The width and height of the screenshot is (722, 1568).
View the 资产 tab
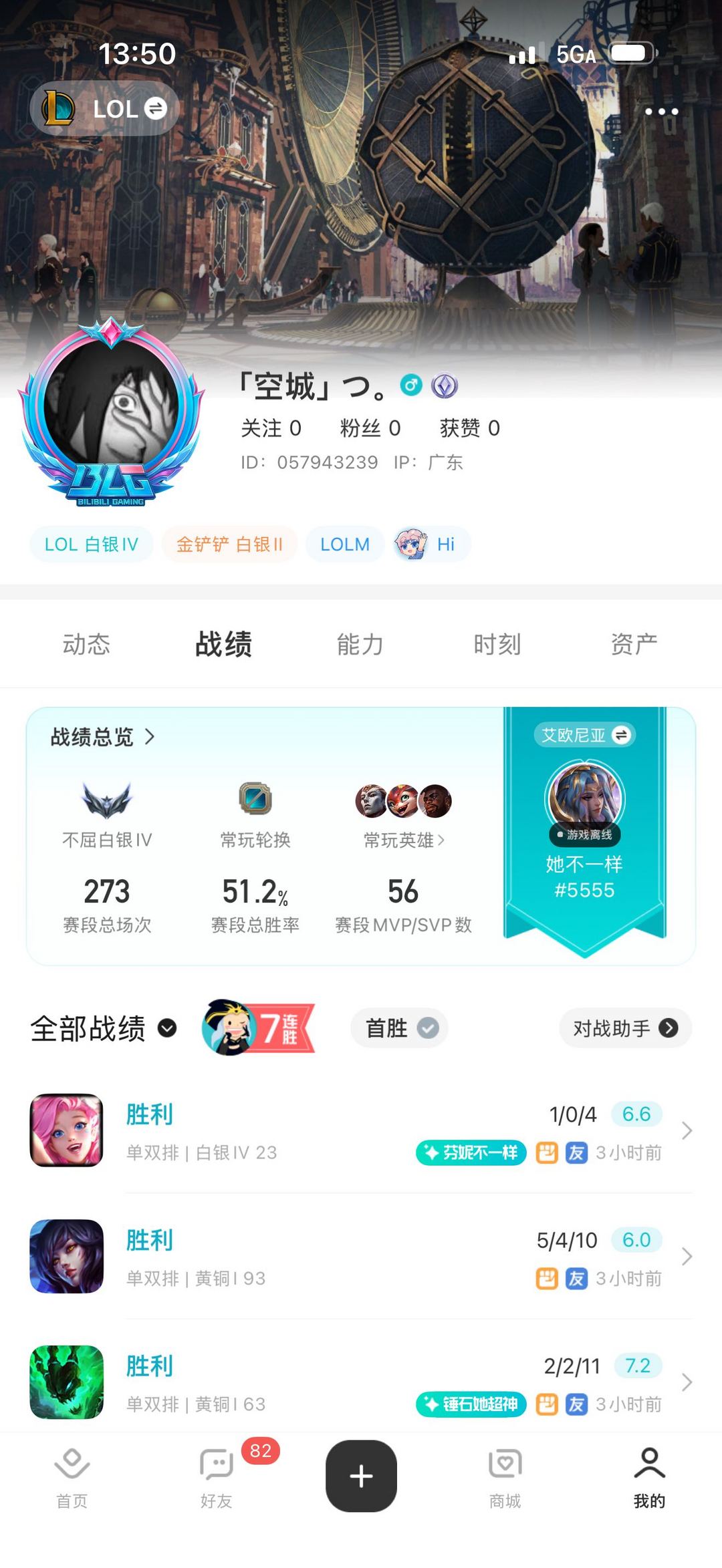pyautogui.click(x=634, y=644)
